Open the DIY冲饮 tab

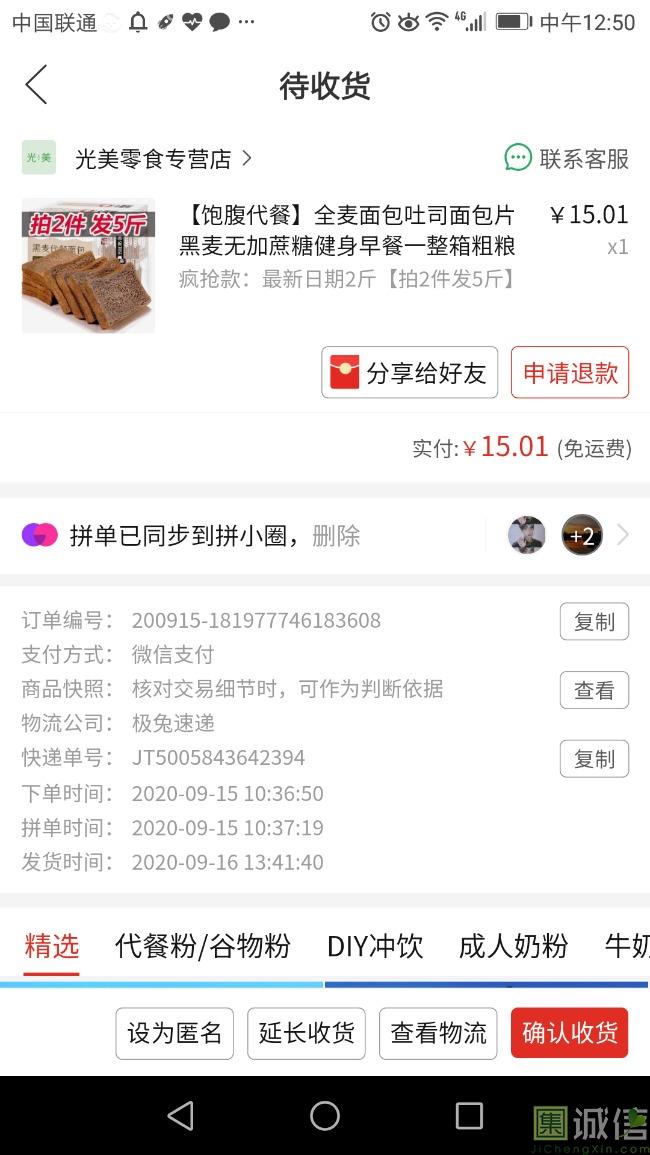(375, 946)
